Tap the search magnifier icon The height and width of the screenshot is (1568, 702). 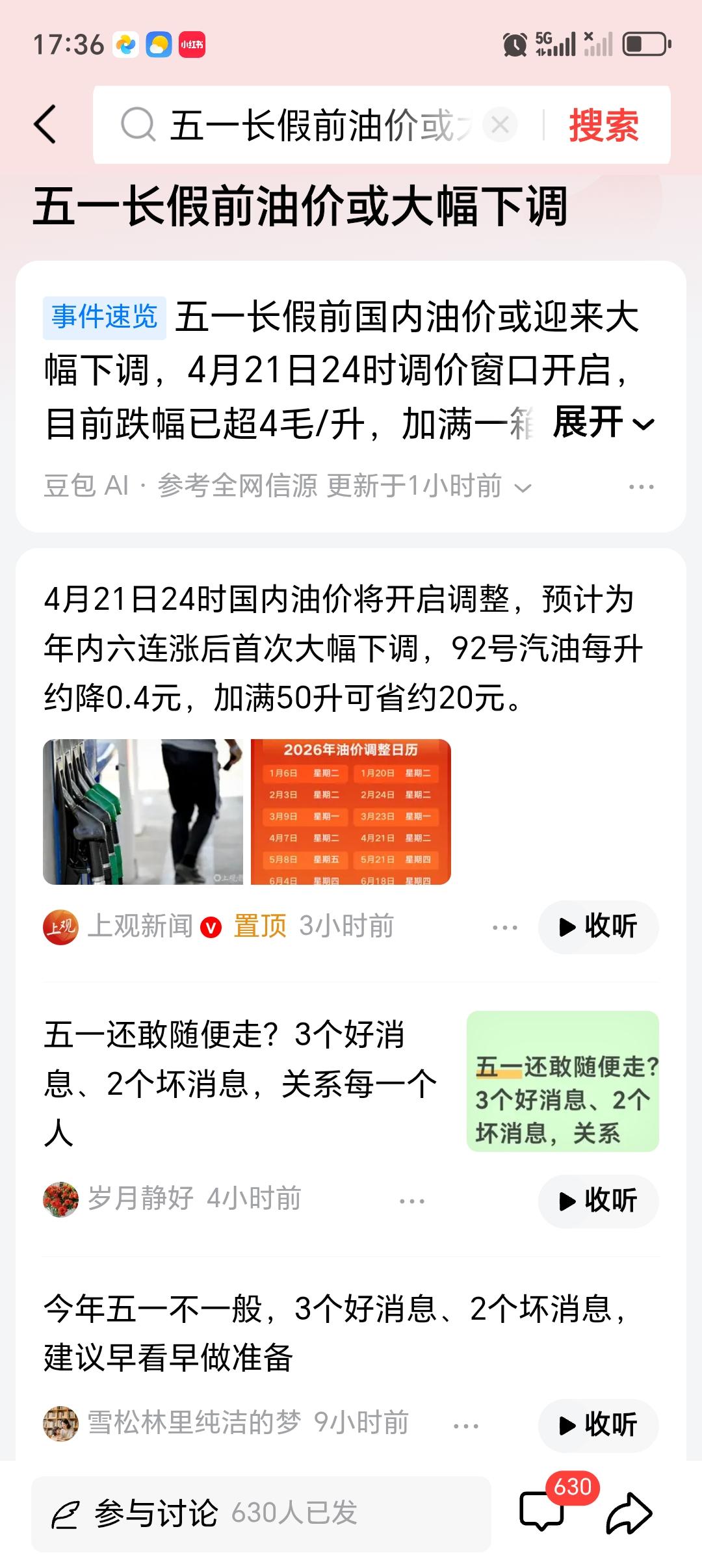tap(136, 125)
